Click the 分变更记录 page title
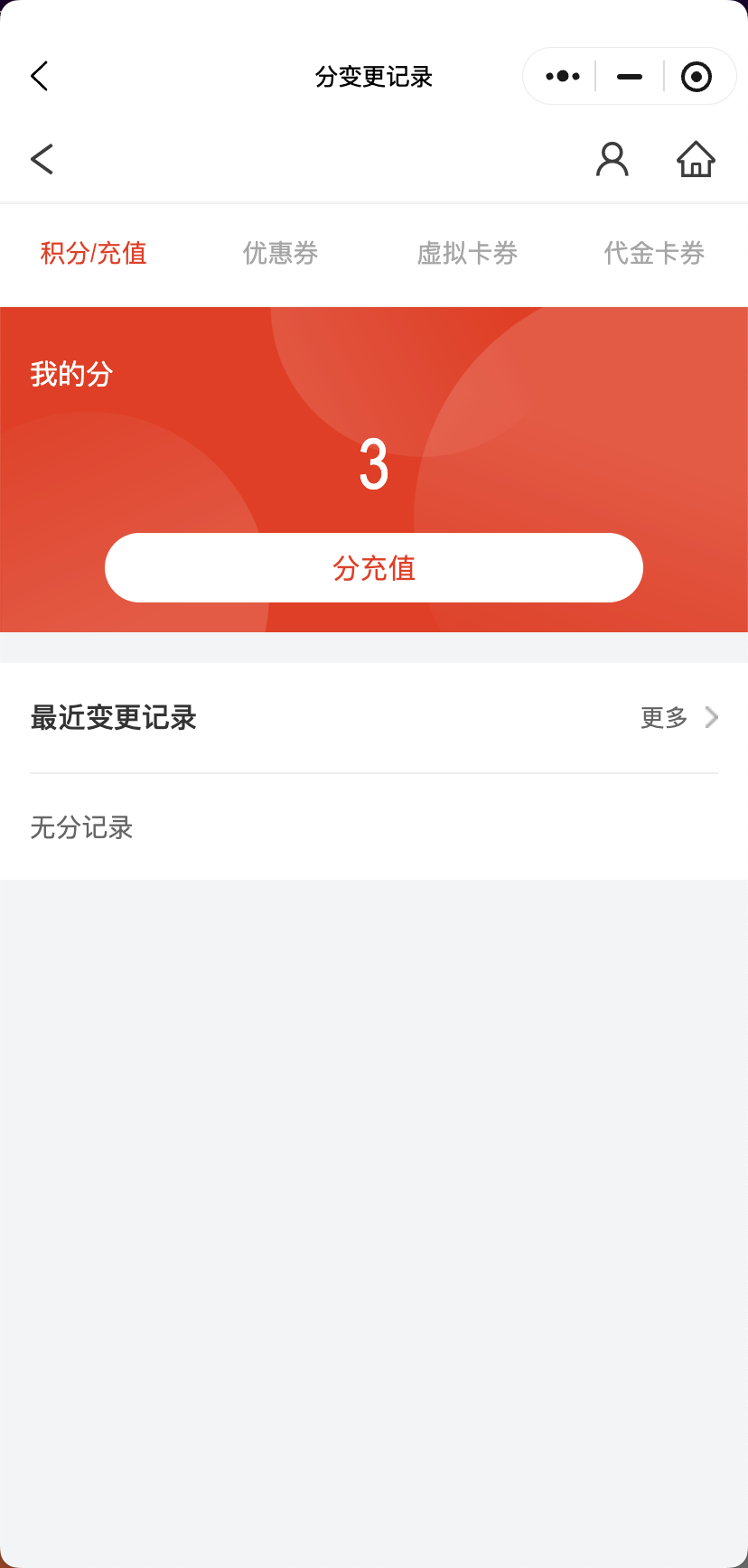 pos(374,77)
